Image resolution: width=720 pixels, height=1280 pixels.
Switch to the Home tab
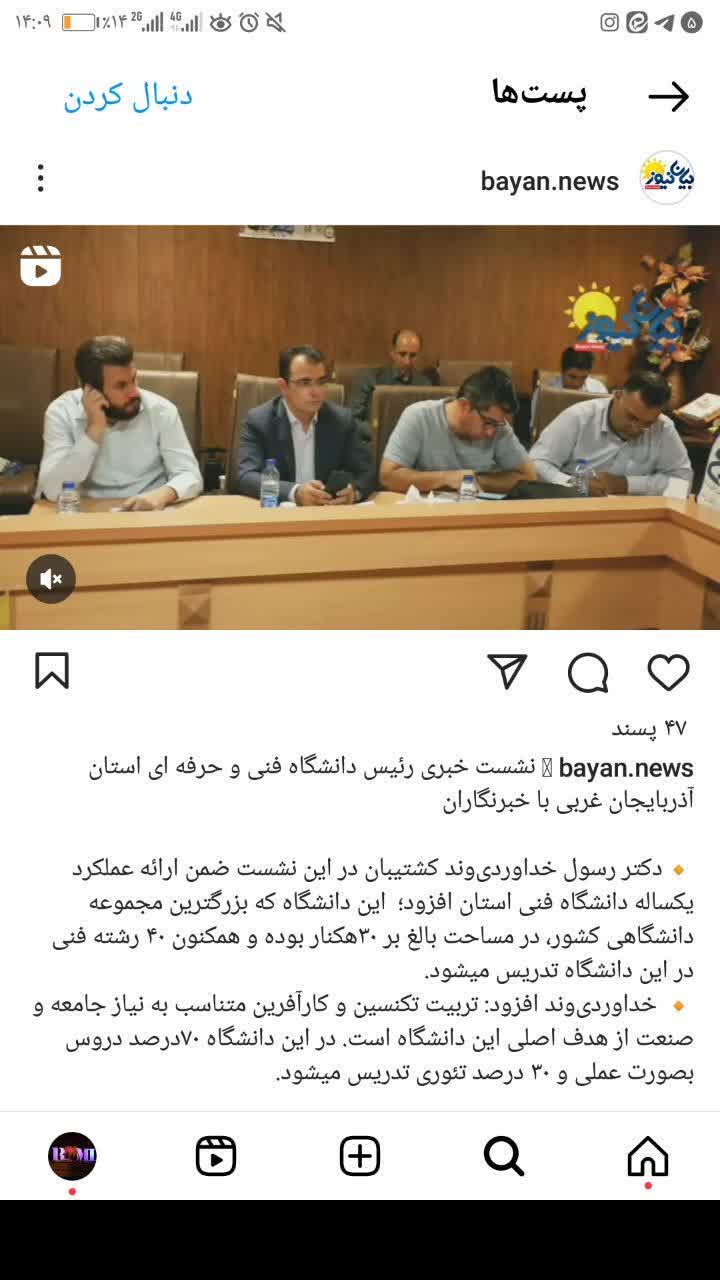647,1156
